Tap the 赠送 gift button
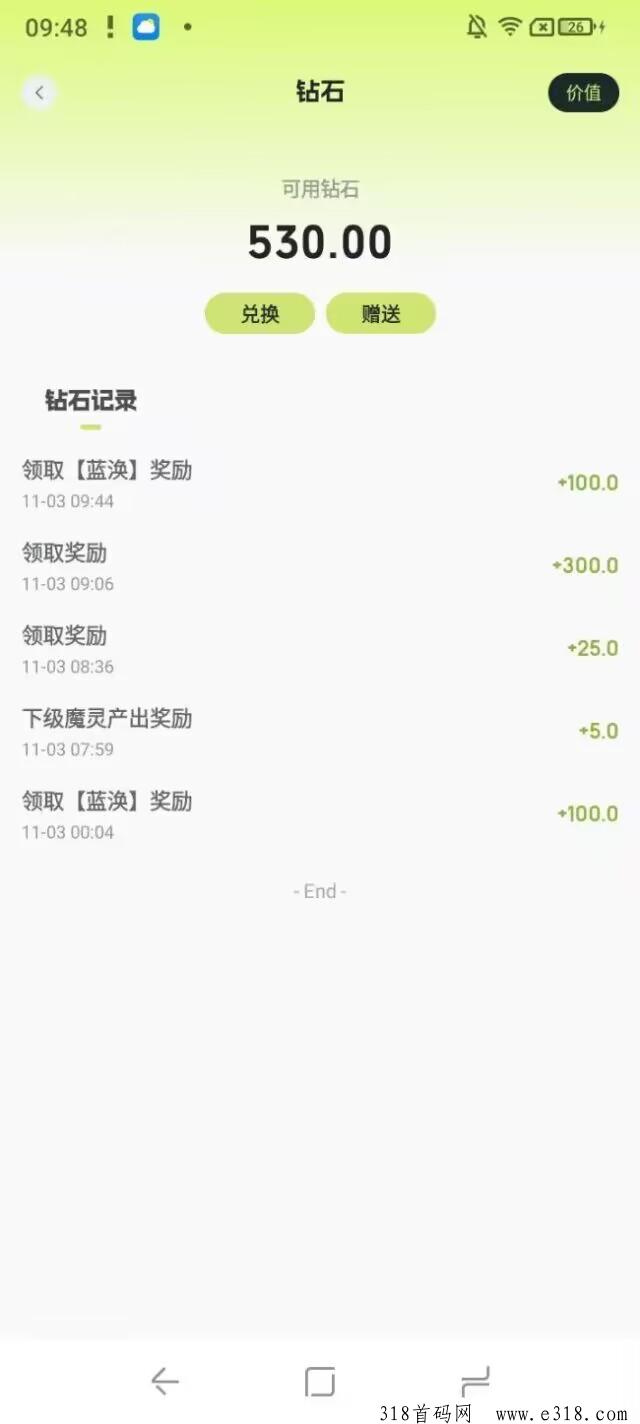Viewport: 640px width, 1424px height. coord(381,314)
